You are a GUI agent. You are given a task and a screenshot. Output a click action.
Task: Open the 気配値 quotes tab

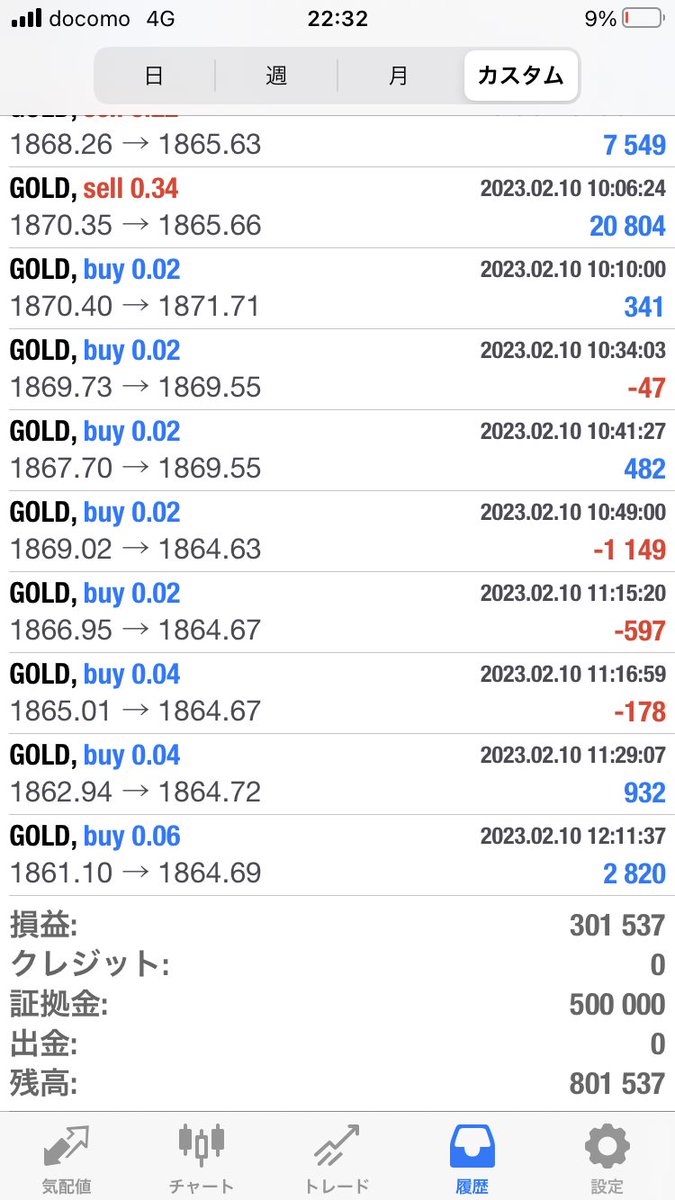67,1158
